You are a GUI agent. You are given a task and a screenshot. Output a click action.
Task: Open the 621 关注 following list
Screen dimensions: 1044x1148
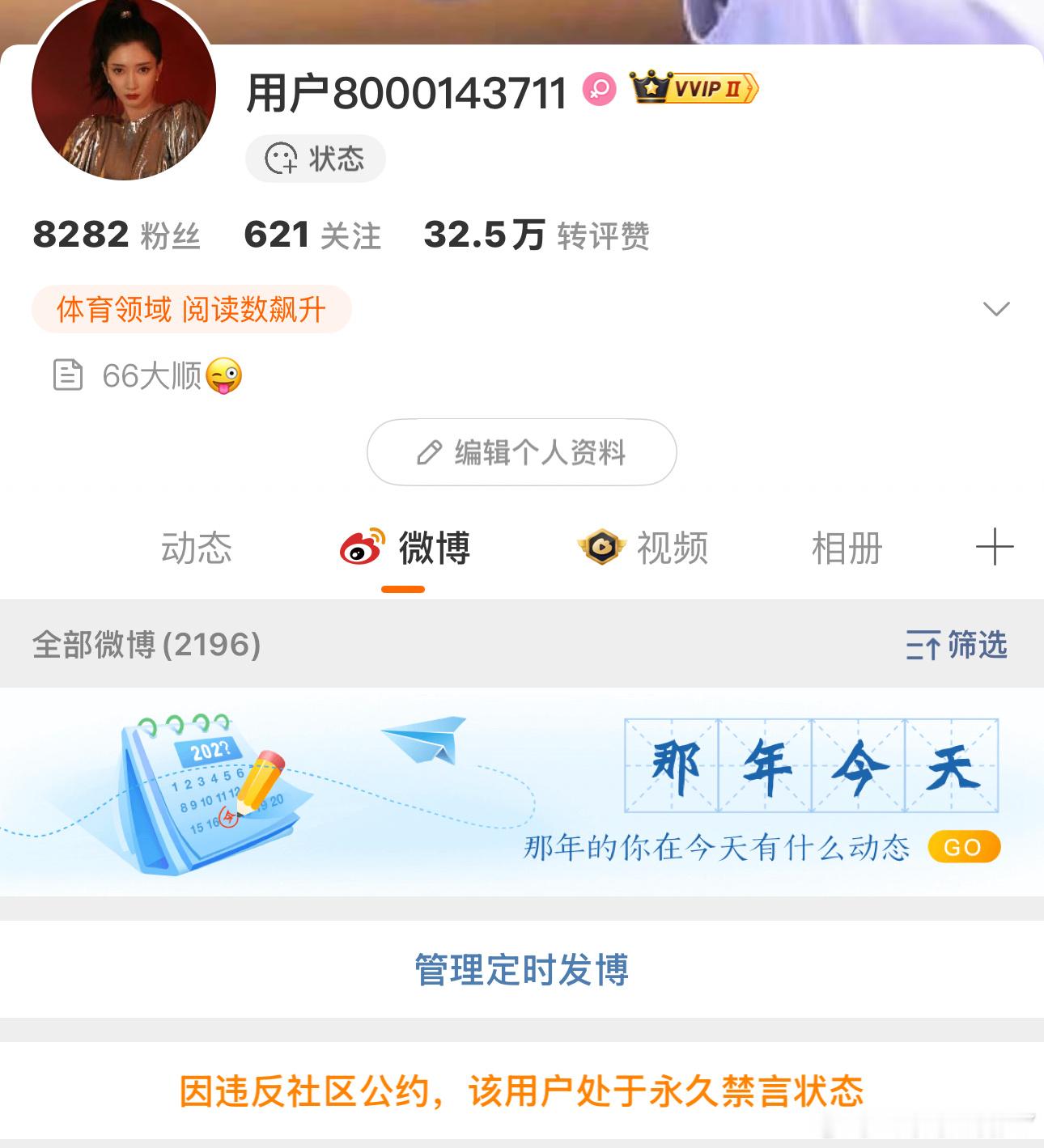click(x=312, y=235)
